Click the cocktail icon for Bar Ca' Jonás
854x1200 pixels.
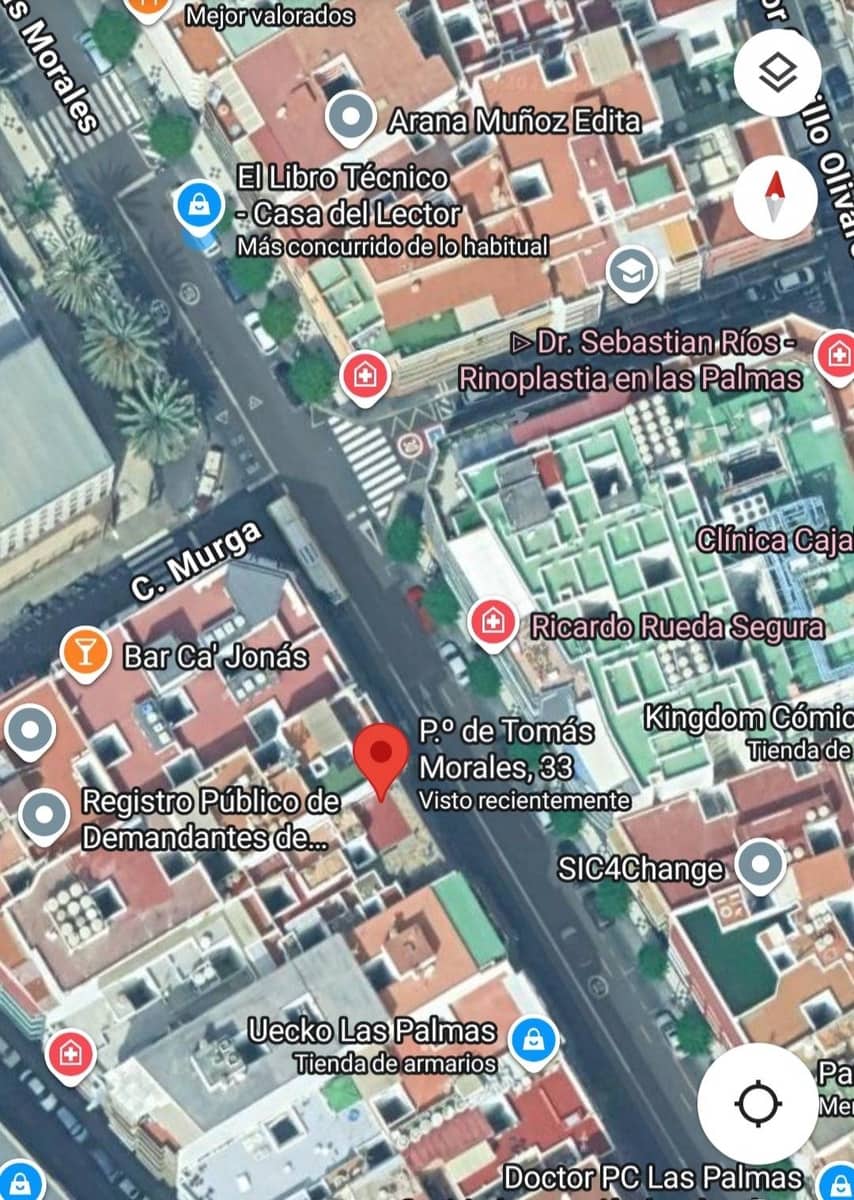tap(86, 652)
